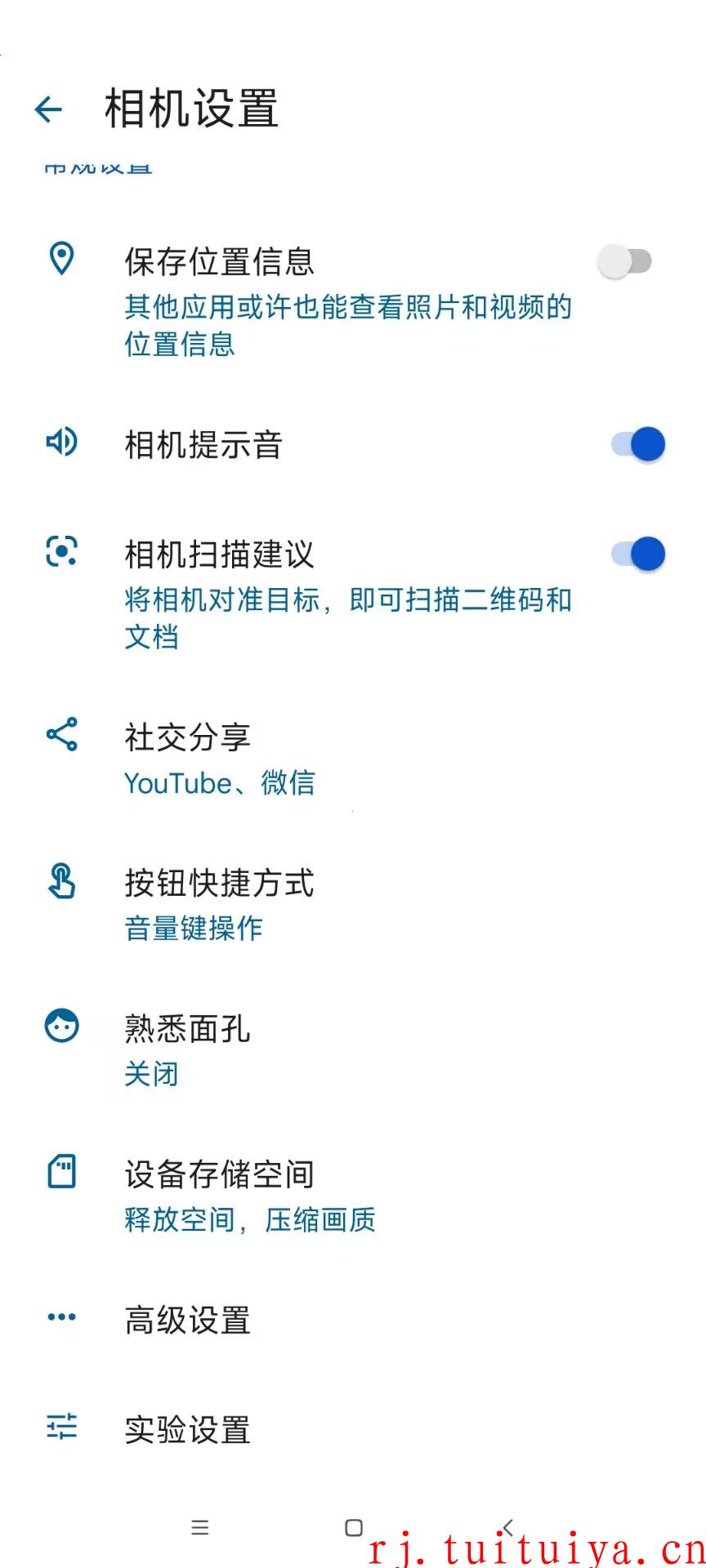
Task: Disable the 相机扫描建议 switch
Action: [638, 554]
